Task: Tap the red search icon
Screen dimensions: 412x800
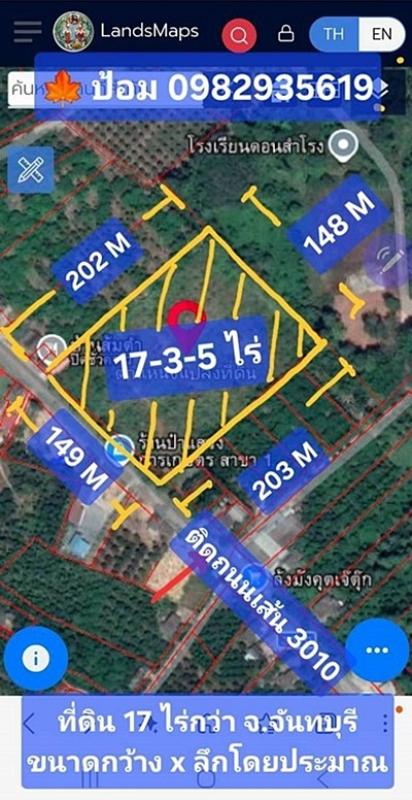Action: pyautogui.click(x=239, y=35)
